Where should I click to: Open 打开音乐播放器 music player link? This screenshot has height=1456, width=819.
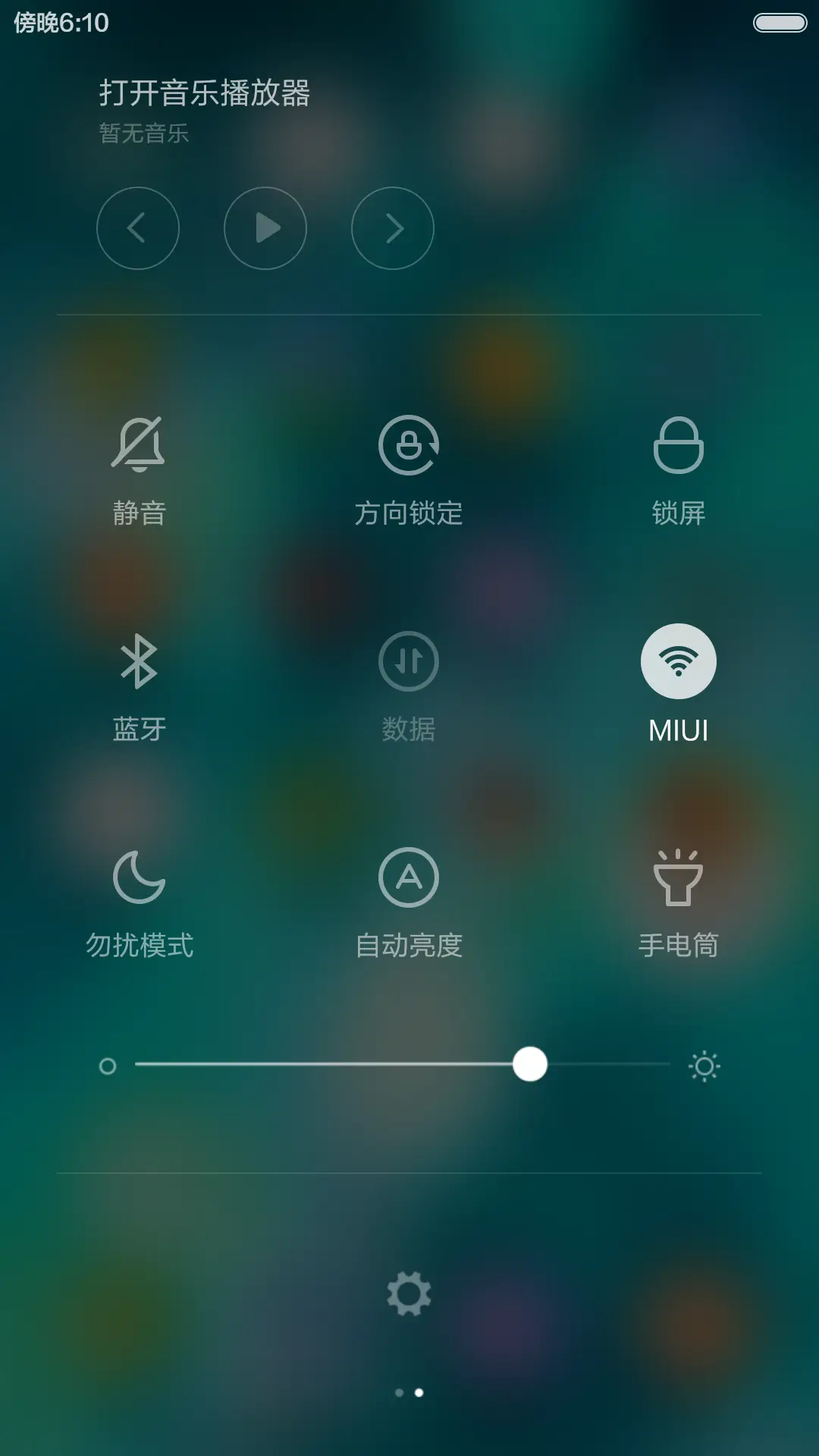[x=206, y=91]
